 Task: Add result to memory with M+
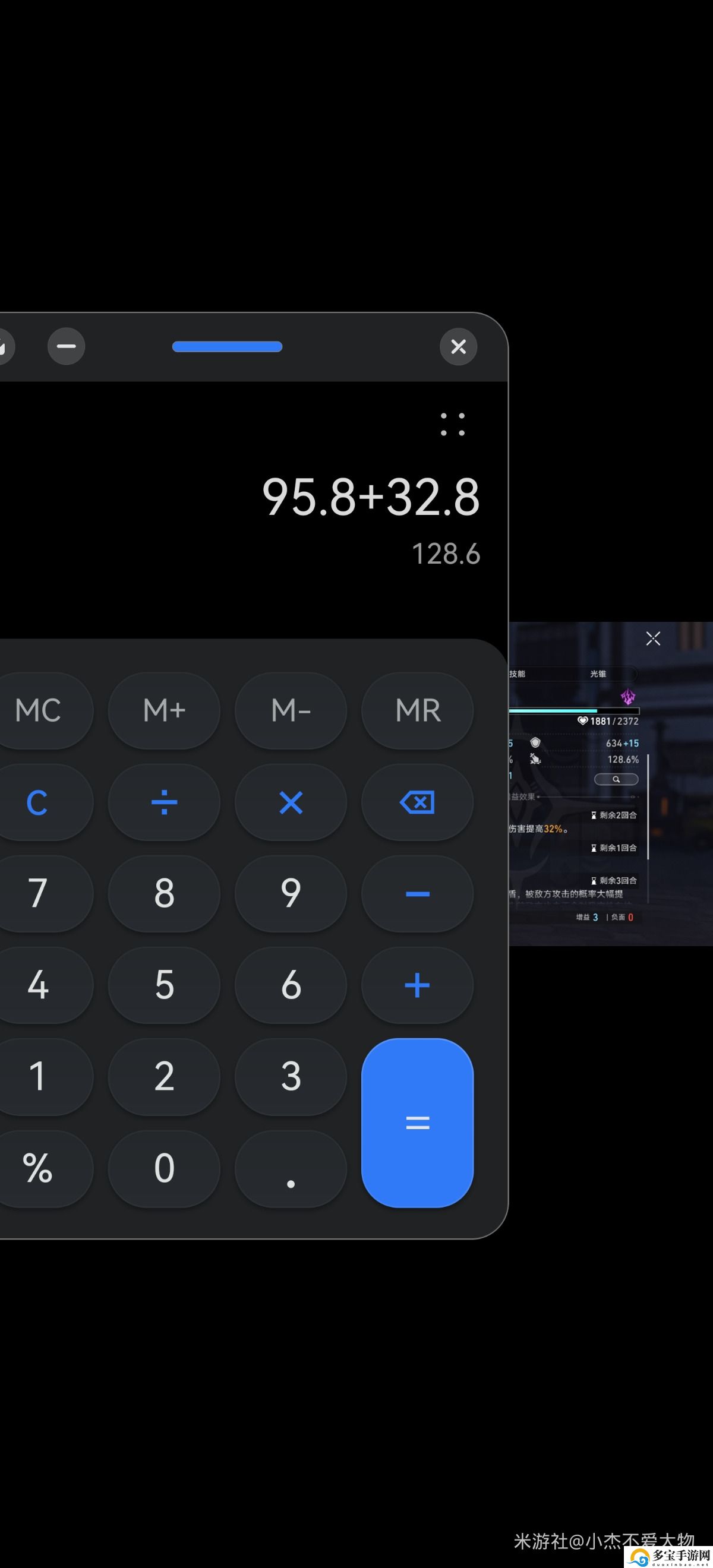tap(164, 710)
